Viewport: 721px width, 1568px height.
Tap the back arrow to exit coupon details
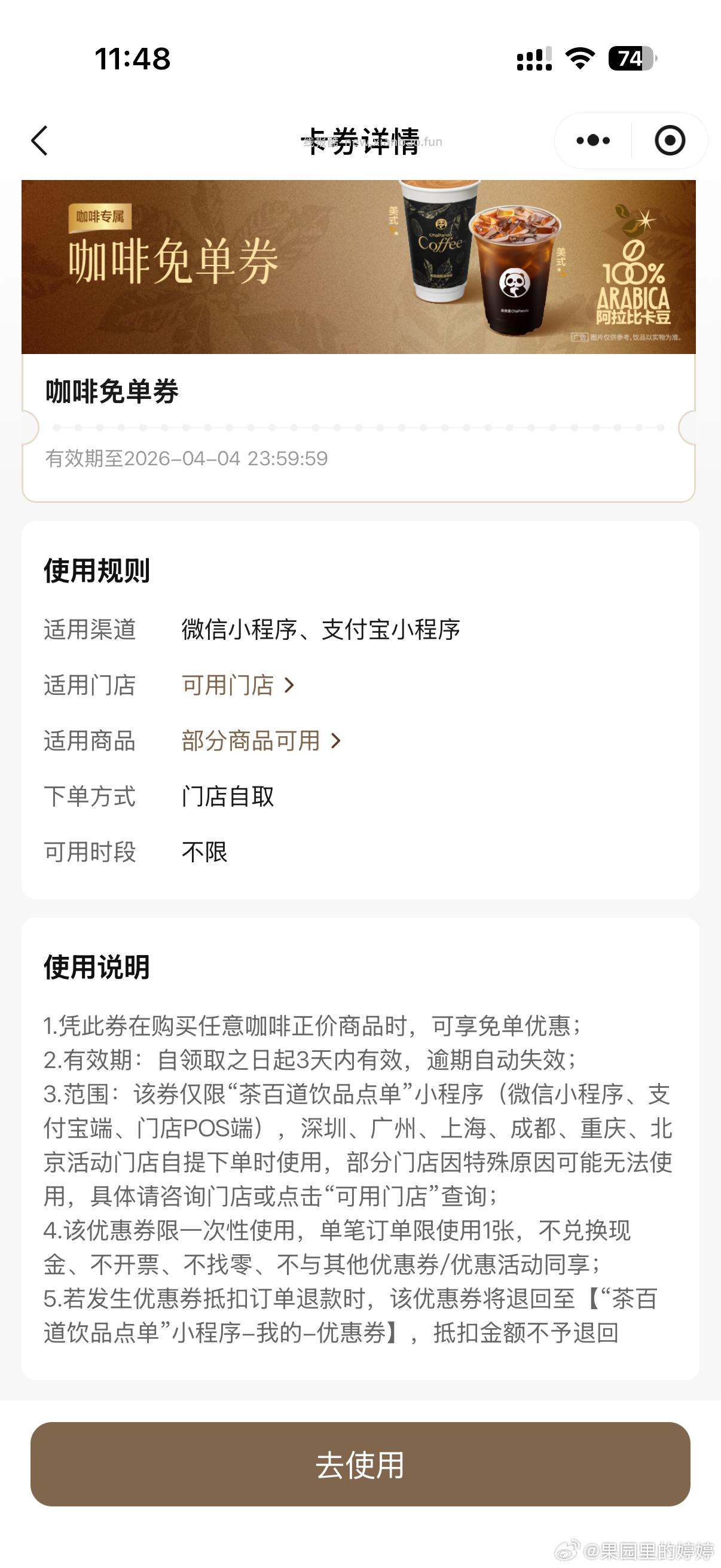tap(40, 141)
